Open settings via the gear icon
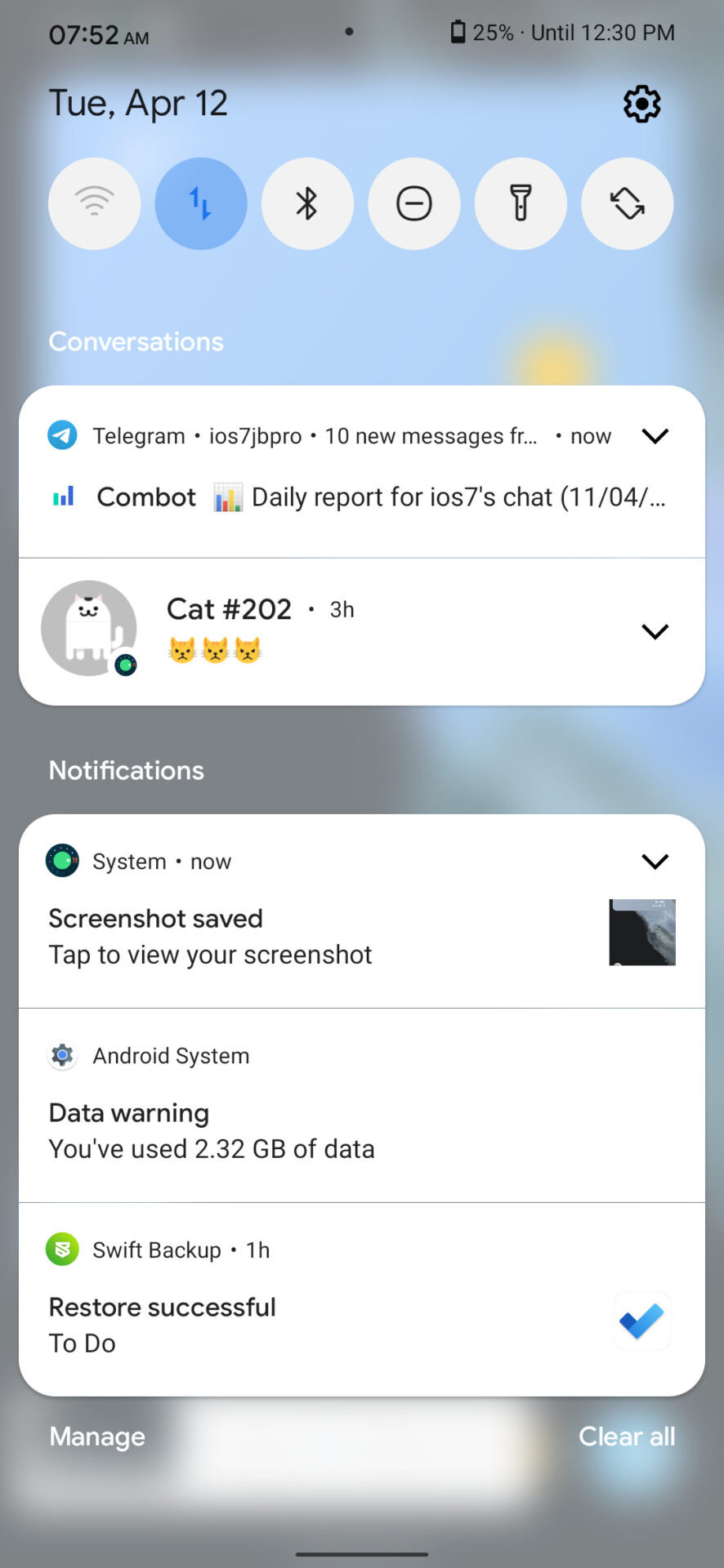This screenshot has height=1568, width=724. coord(641,104)
